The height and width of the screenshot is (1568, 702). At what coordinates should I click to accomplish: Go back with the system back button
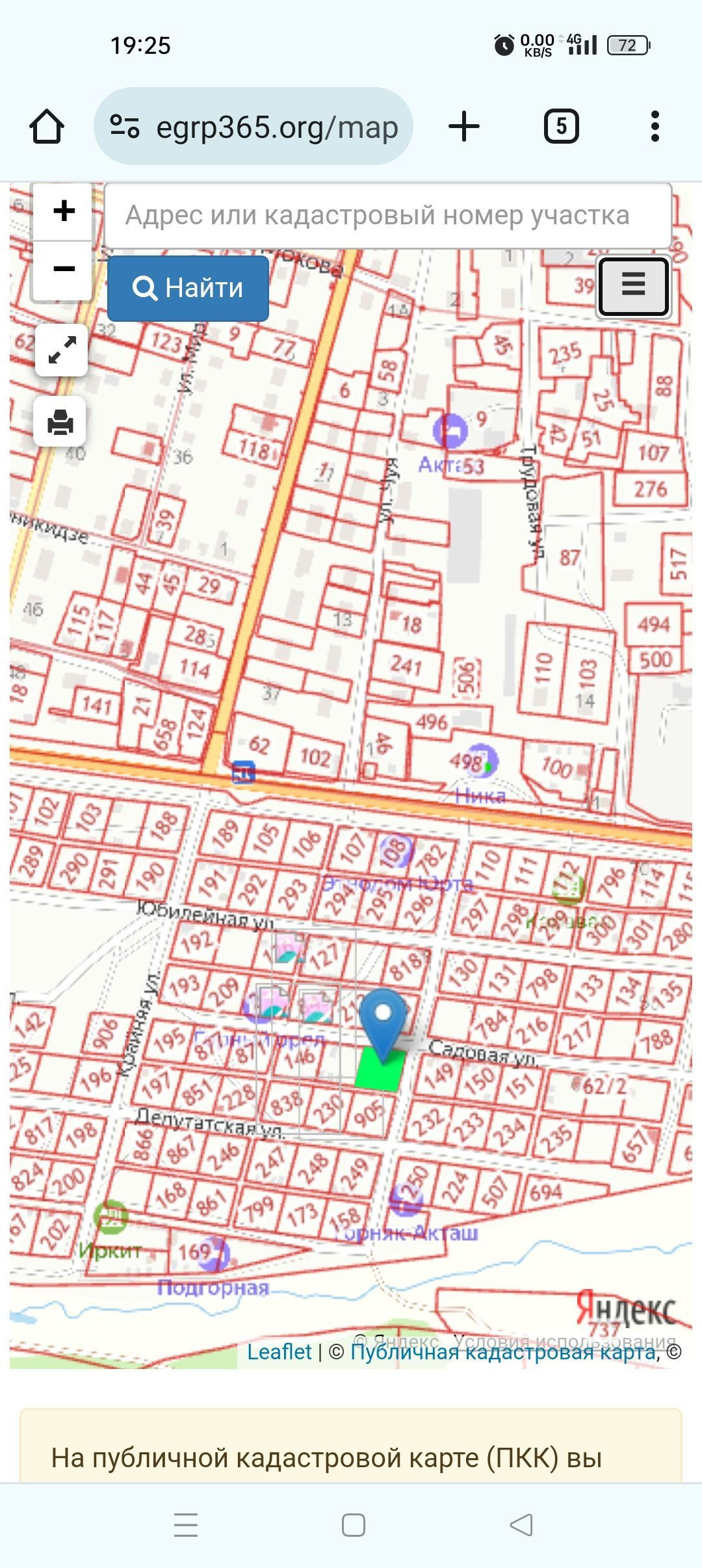click(x=521, y=1524)
